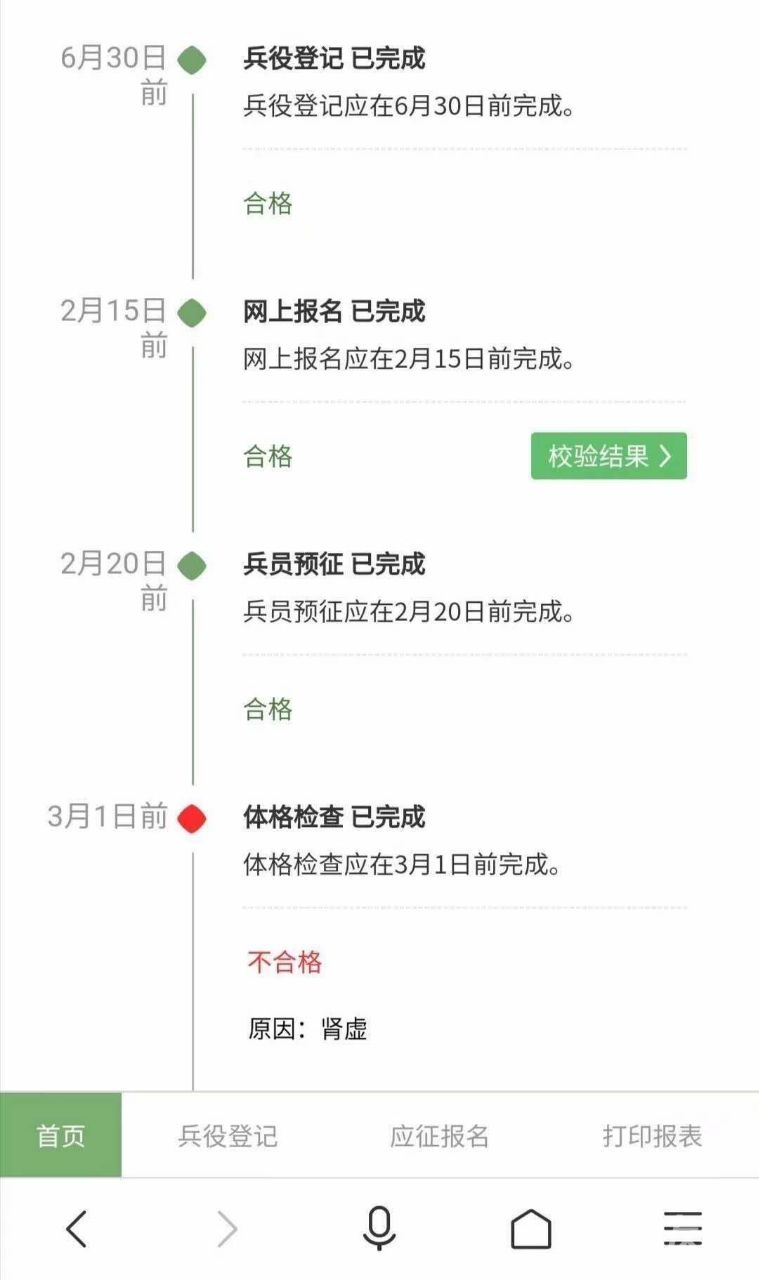Switch to the 首页 tab
759x1280 pixels.
tap(61, 1135)
